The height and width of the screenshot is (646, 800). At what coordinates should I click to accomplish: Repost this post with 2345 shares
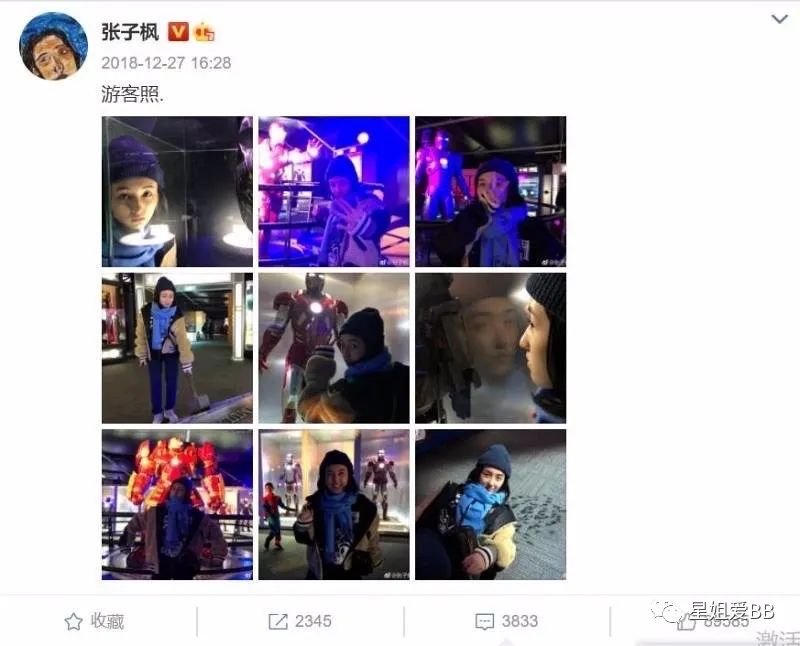pos(300,621)
